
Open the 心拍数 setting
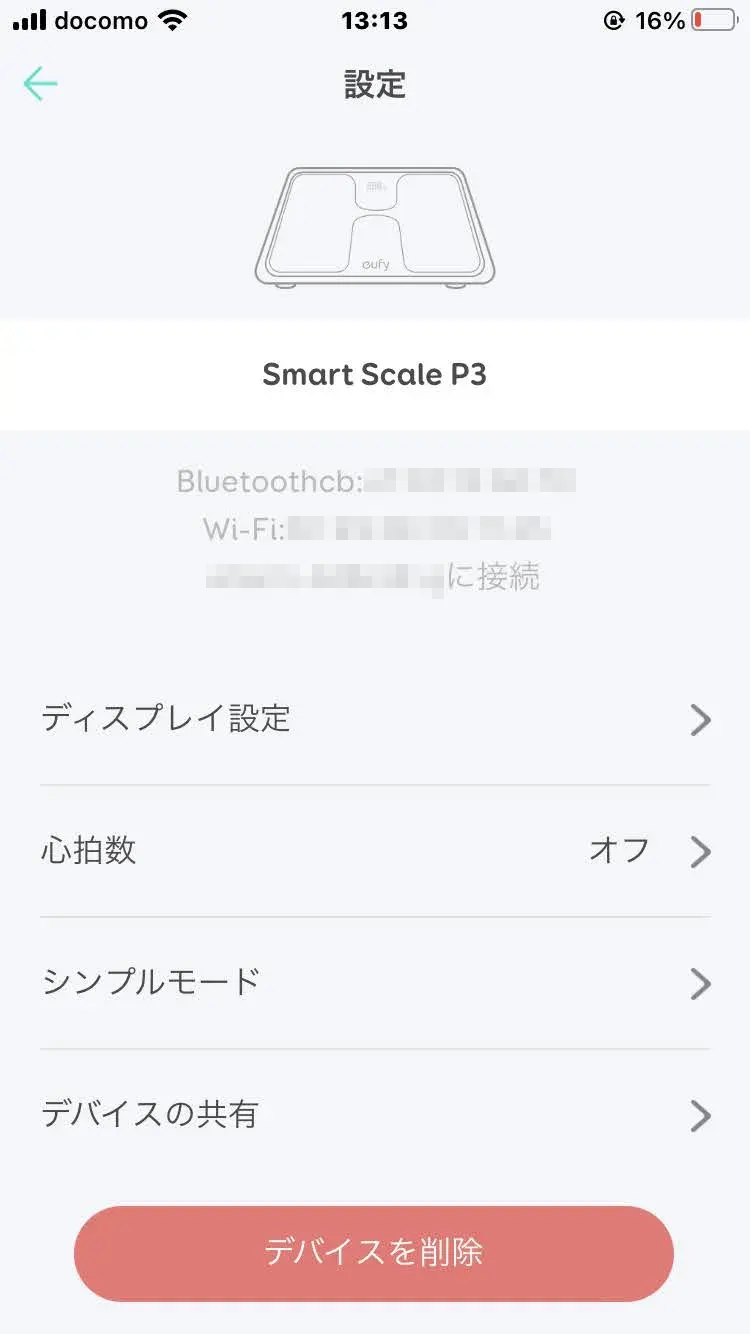375,851
